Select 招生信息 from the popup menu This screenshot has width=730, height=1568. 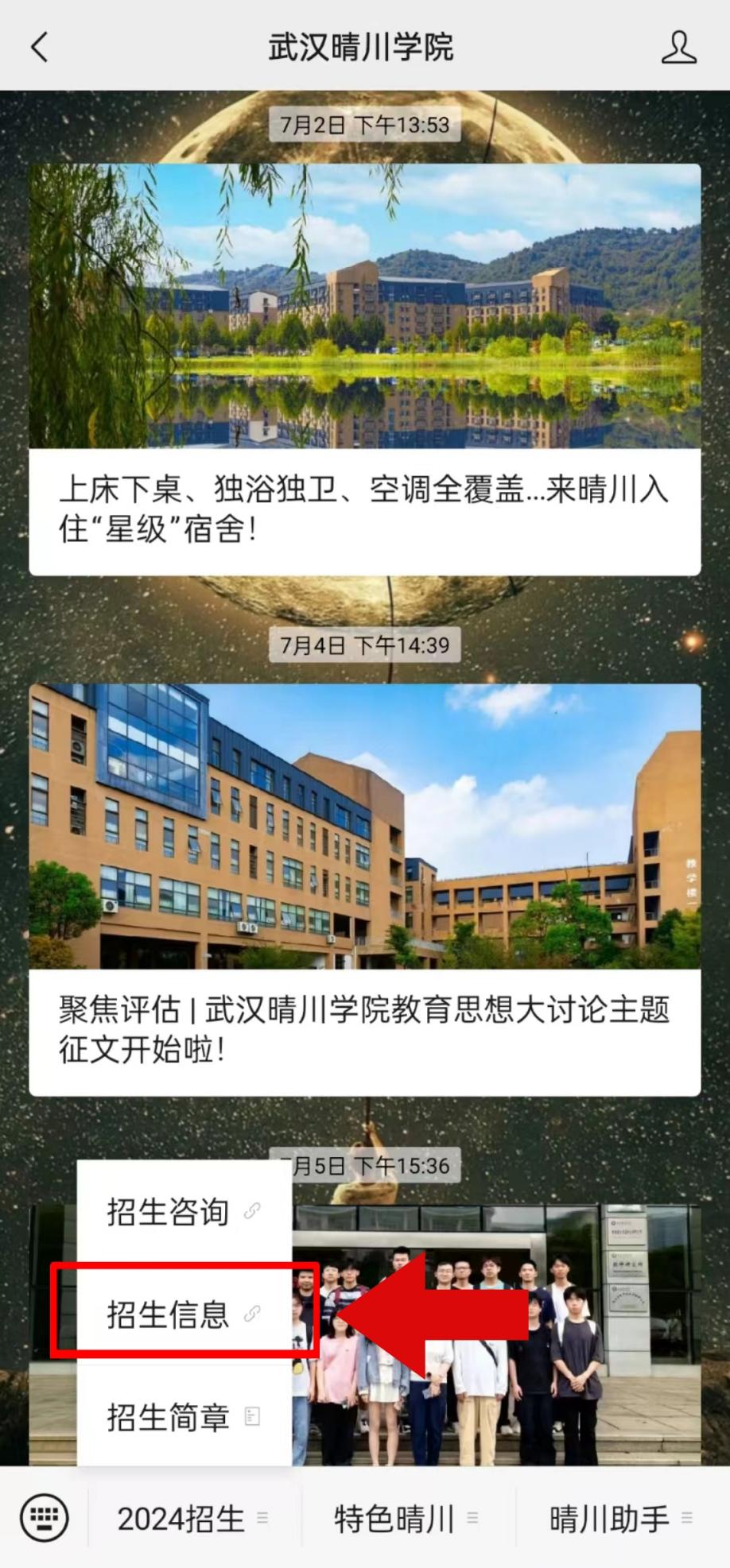tap(183, 1314)
